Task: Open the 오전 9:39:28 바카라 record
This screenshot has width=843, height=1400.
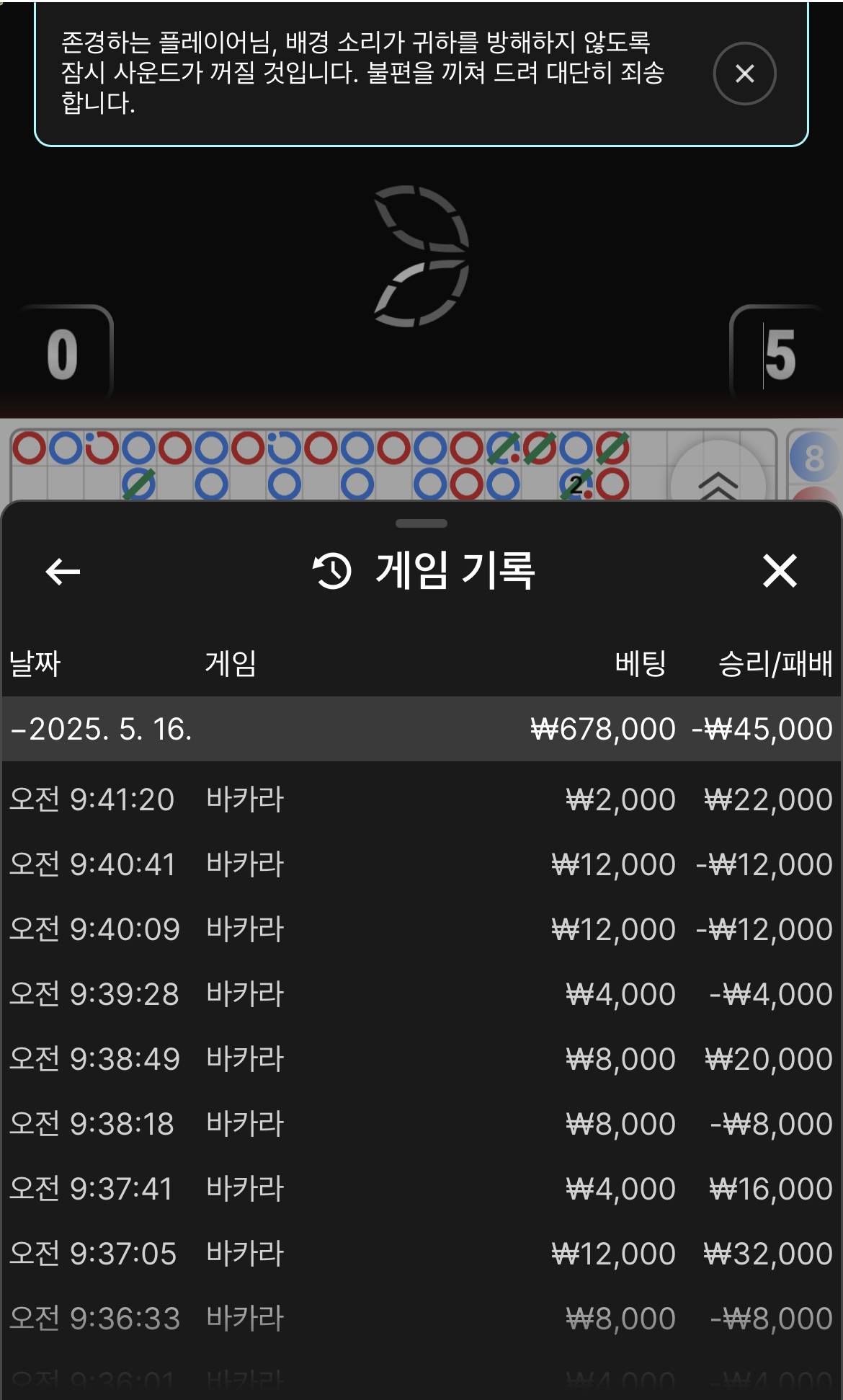Action: pyautogui.click(x=421, y=994)
